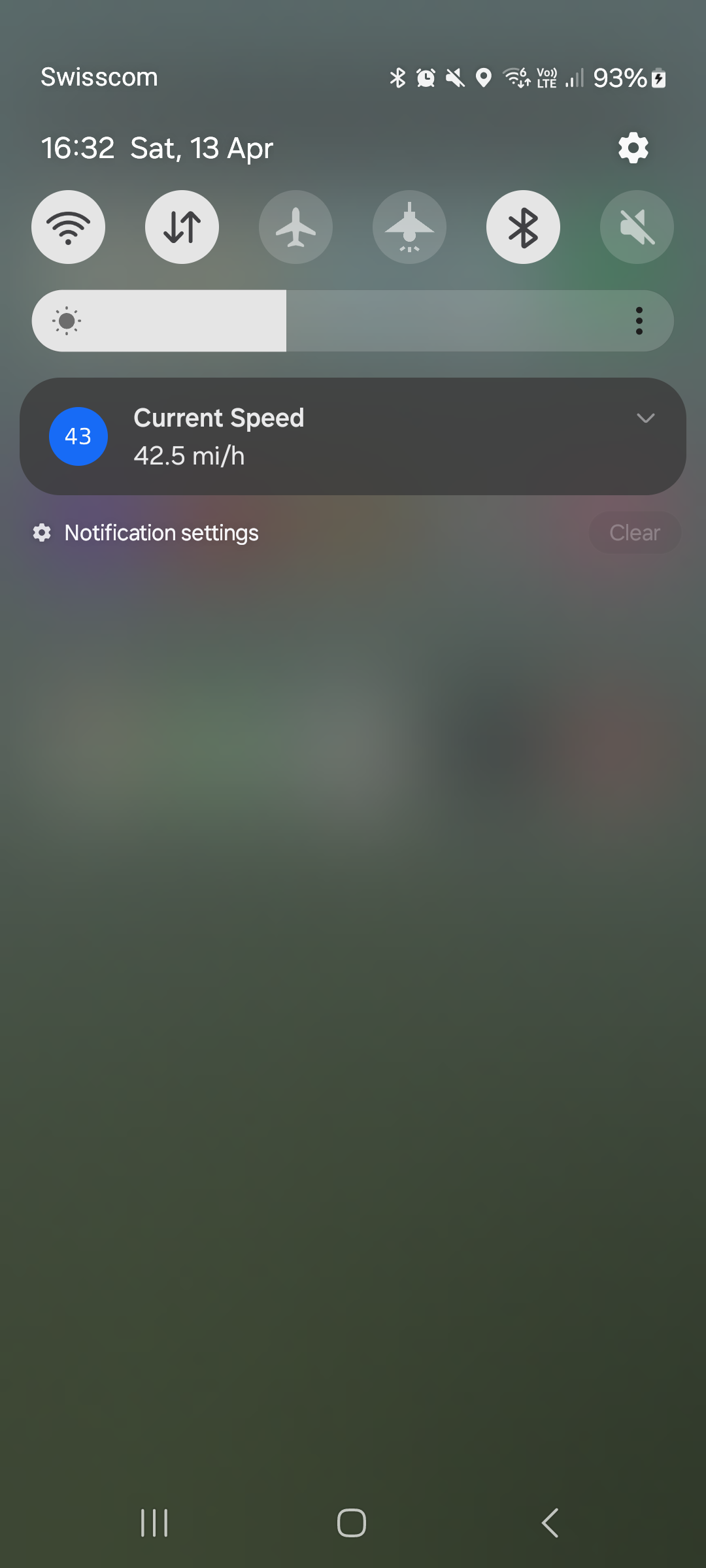Image resolution: width=706 pixels, height=1568 pixels.
Task: Collapse the 42.5 mi/h notification card
Action: point(646,419)
